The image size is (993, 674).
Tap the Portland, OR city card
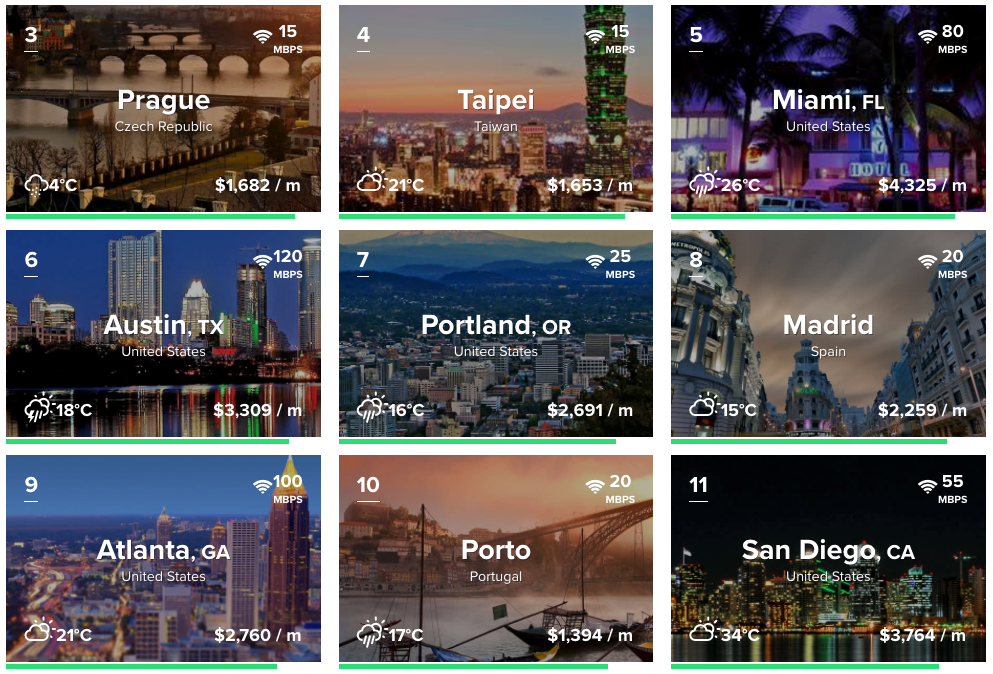click(x=495, y=334)
